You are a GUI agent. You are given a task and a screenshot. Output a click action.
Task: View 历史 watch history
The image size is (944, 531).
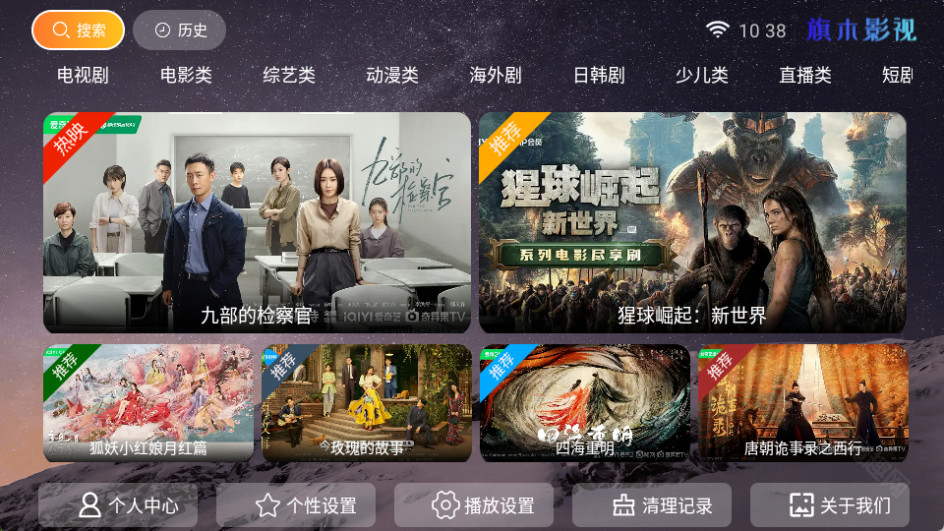[x=180, y=30]
